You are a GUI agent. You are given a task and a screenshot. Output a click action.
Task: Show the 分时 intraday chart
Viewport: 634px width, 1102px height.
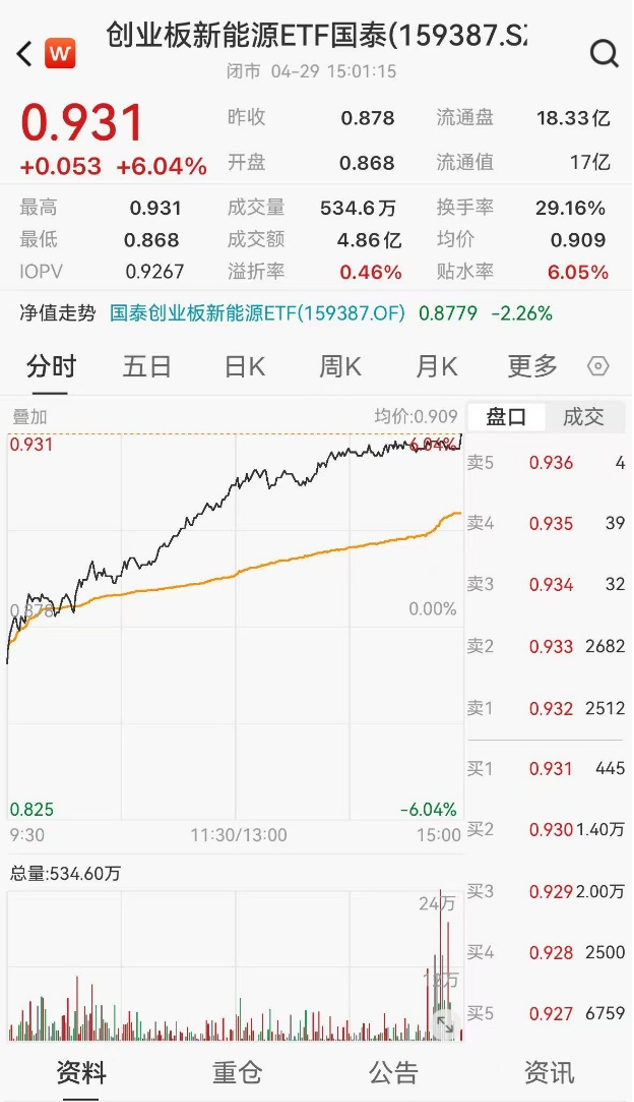[x=51, y=367]
